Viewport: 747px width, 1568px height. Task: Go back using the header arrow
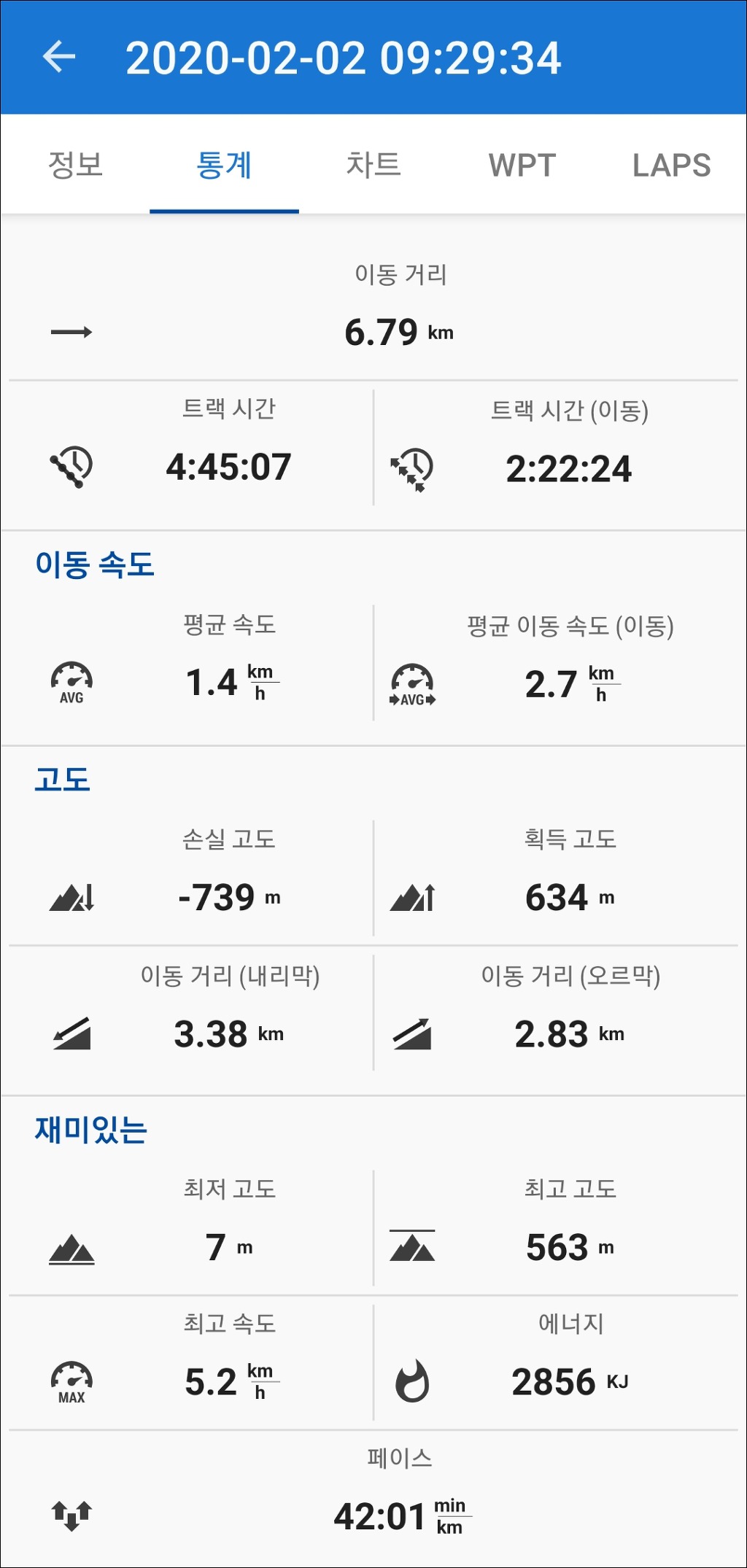click(60, 57)
